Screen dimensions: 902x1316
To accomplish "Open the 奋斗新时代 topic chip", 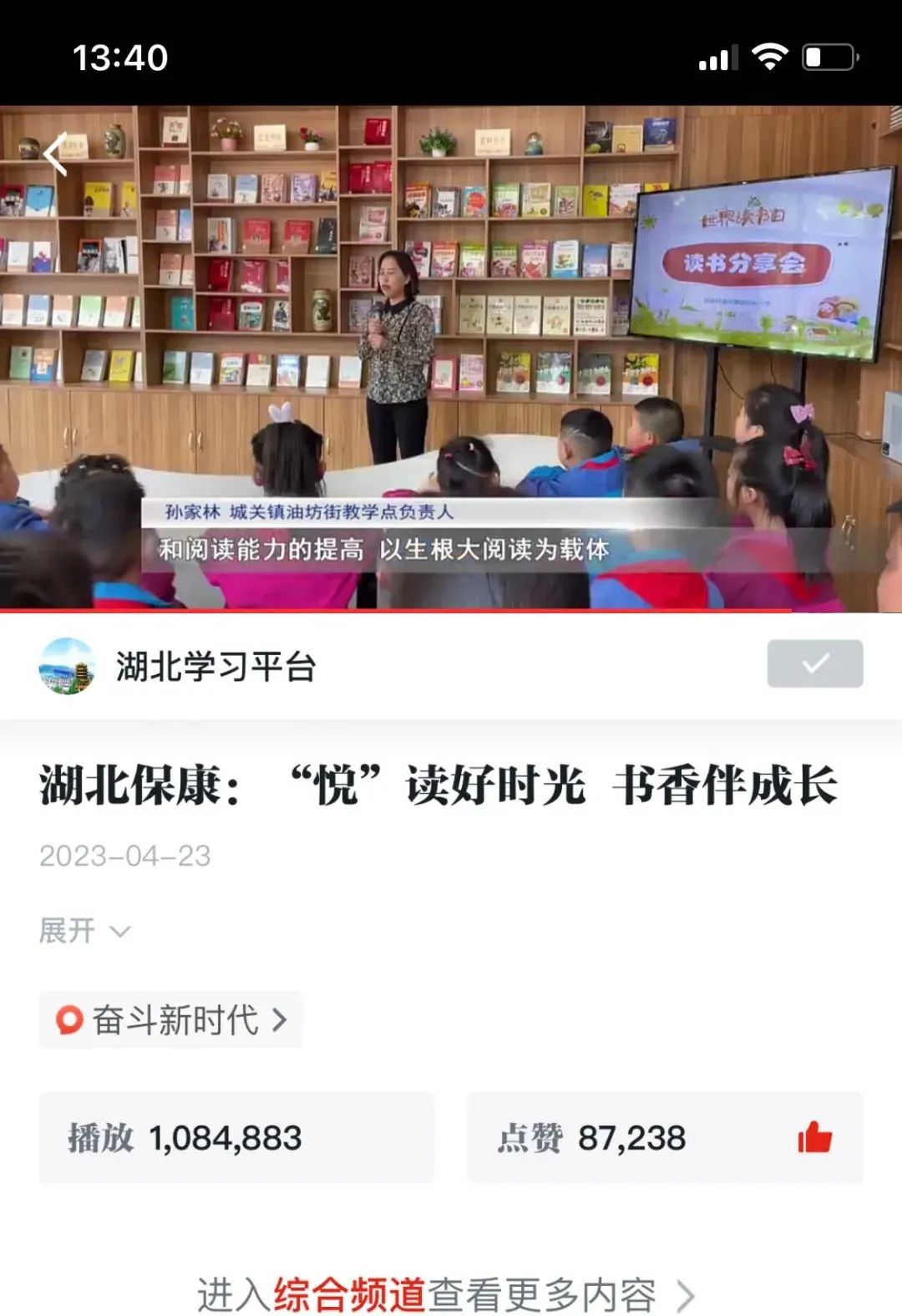I will click(x=171, y=1020).
